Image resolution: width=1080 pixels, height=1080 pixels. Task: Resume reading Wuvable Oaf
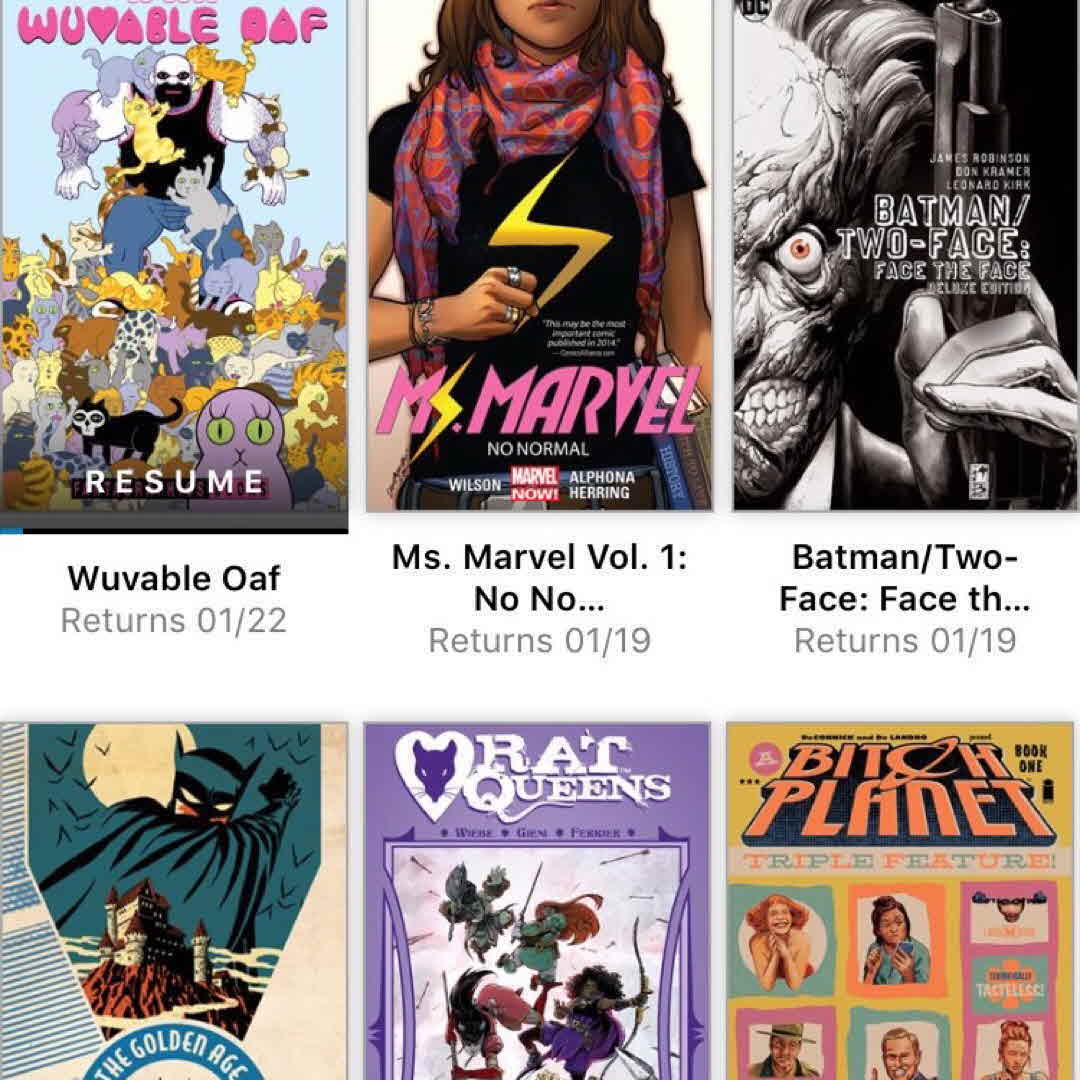tap(174, 482)
